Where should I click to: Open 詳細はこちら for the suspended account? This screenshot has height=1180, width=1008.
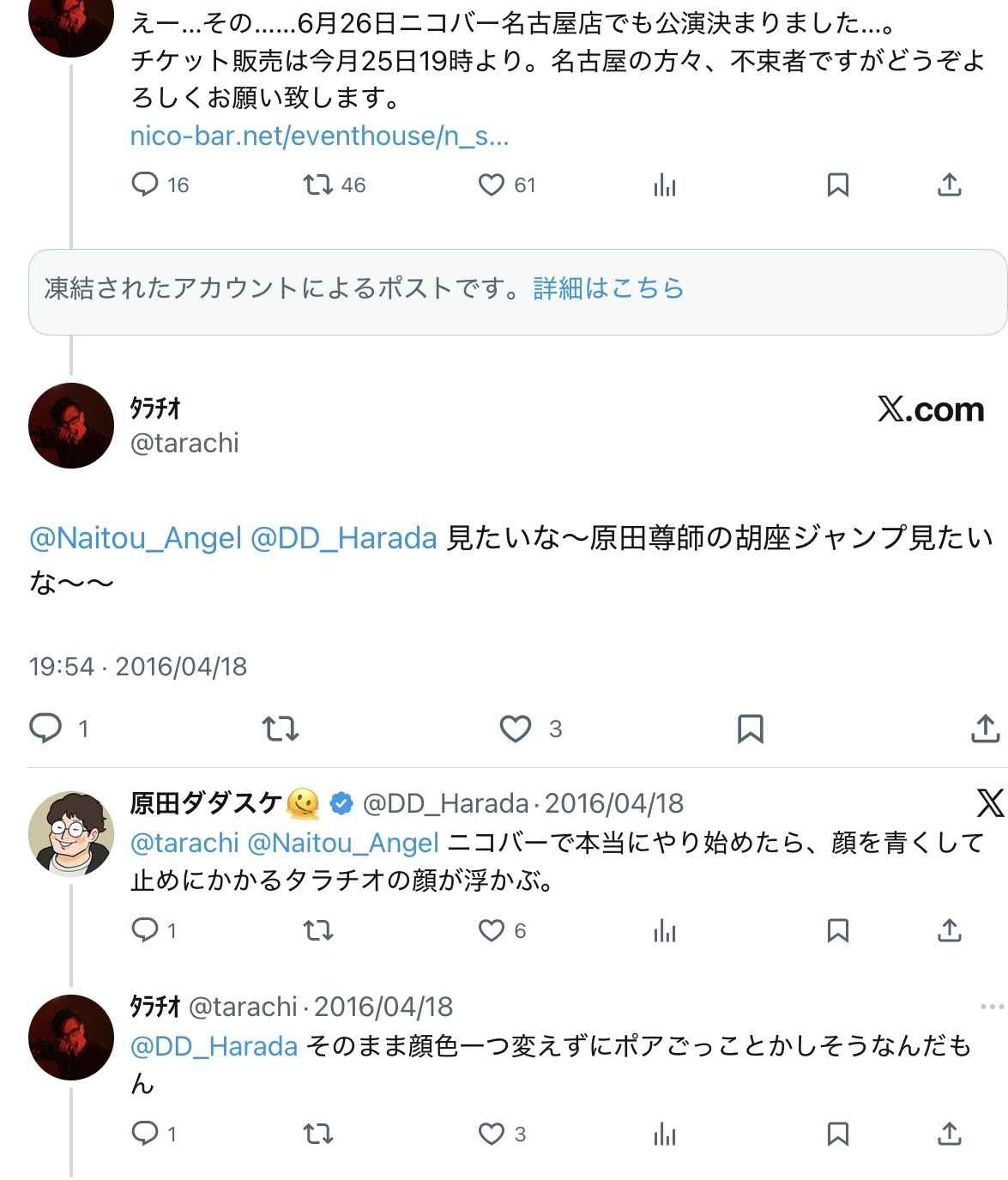[608, 288]
